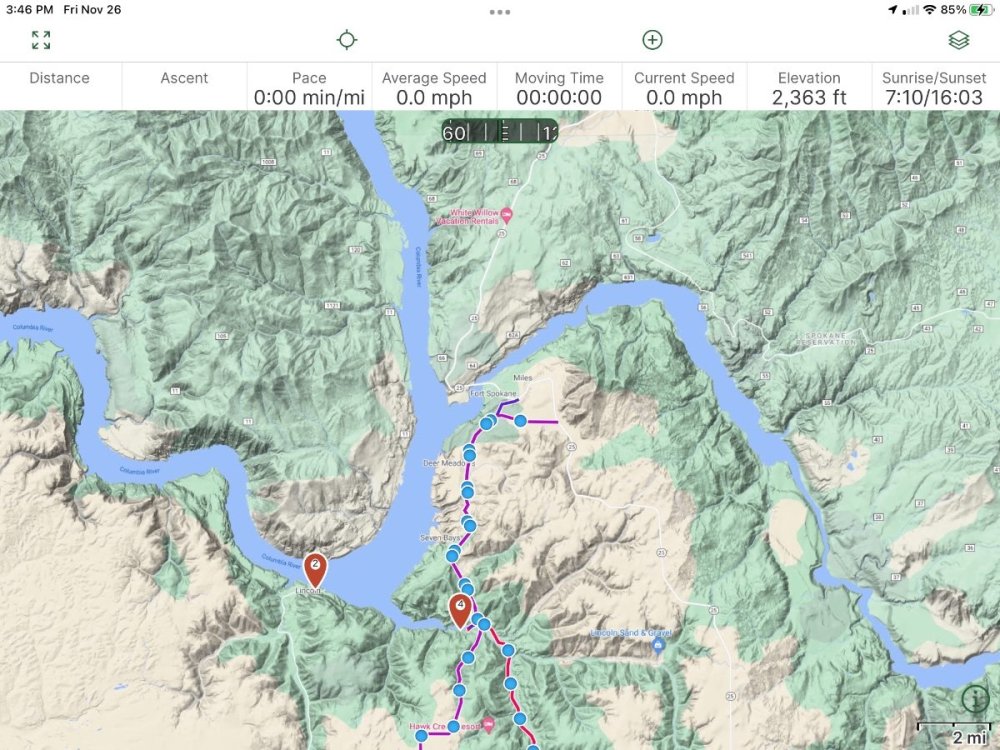The height and width of the screenshot is (750, 1000).
Task: Open Lincoln Sand & Gravel place marker
Action: tap(658, 645)
